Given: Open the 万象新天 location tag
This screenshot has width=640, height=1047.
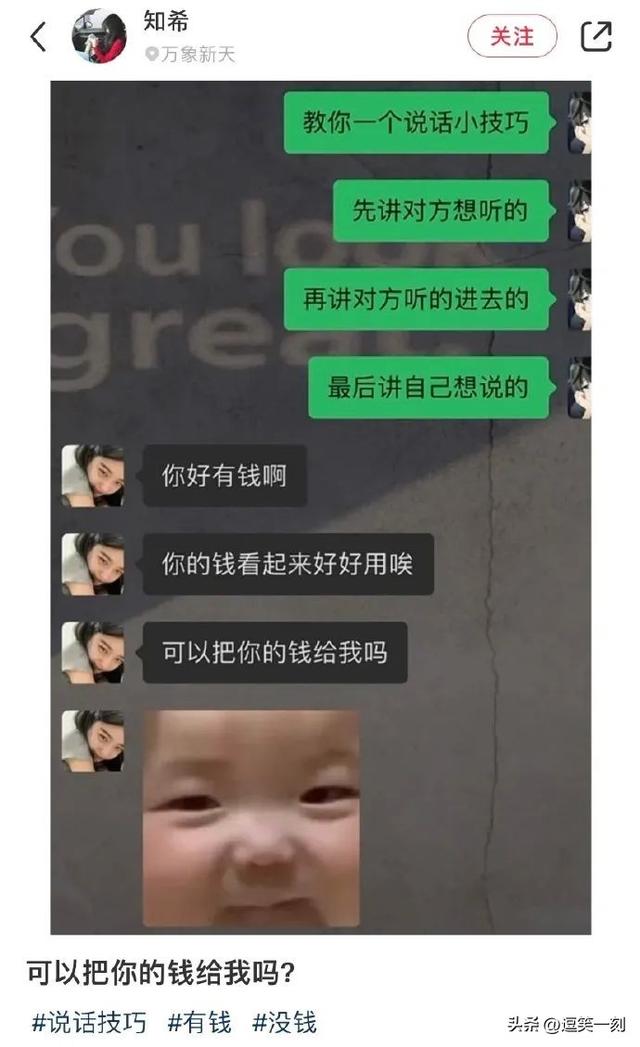Looking at the screenshot, I should (x=190, y=54).
